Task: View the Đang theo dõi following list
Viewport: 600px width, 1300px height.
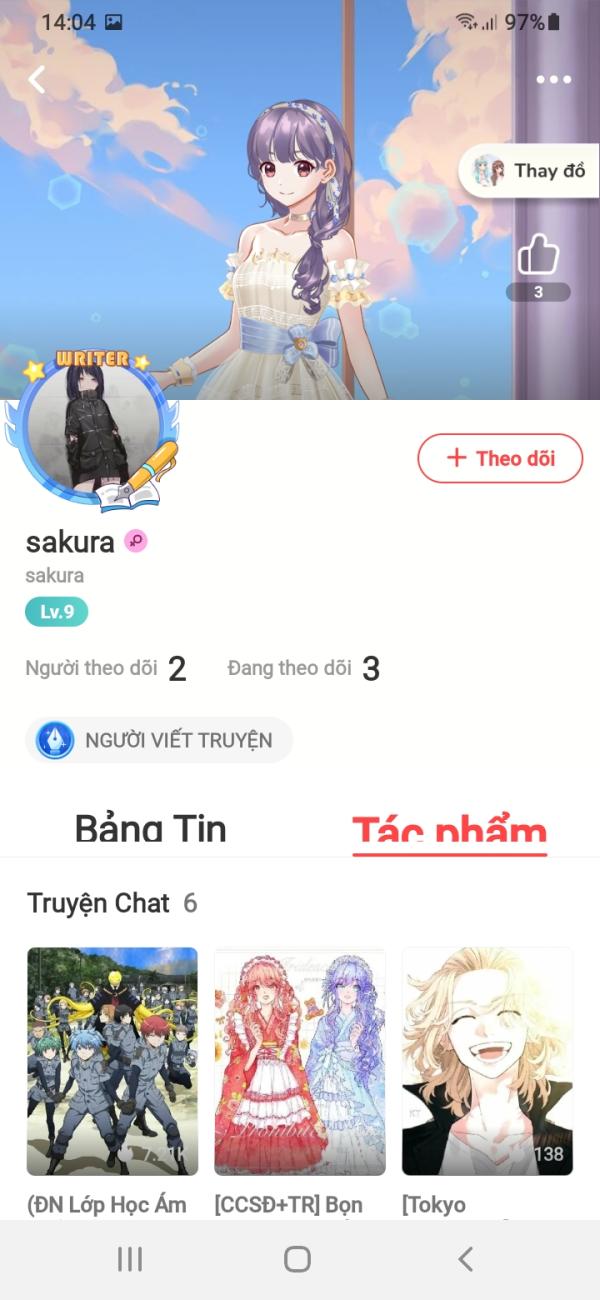Action: click(304, 668)
